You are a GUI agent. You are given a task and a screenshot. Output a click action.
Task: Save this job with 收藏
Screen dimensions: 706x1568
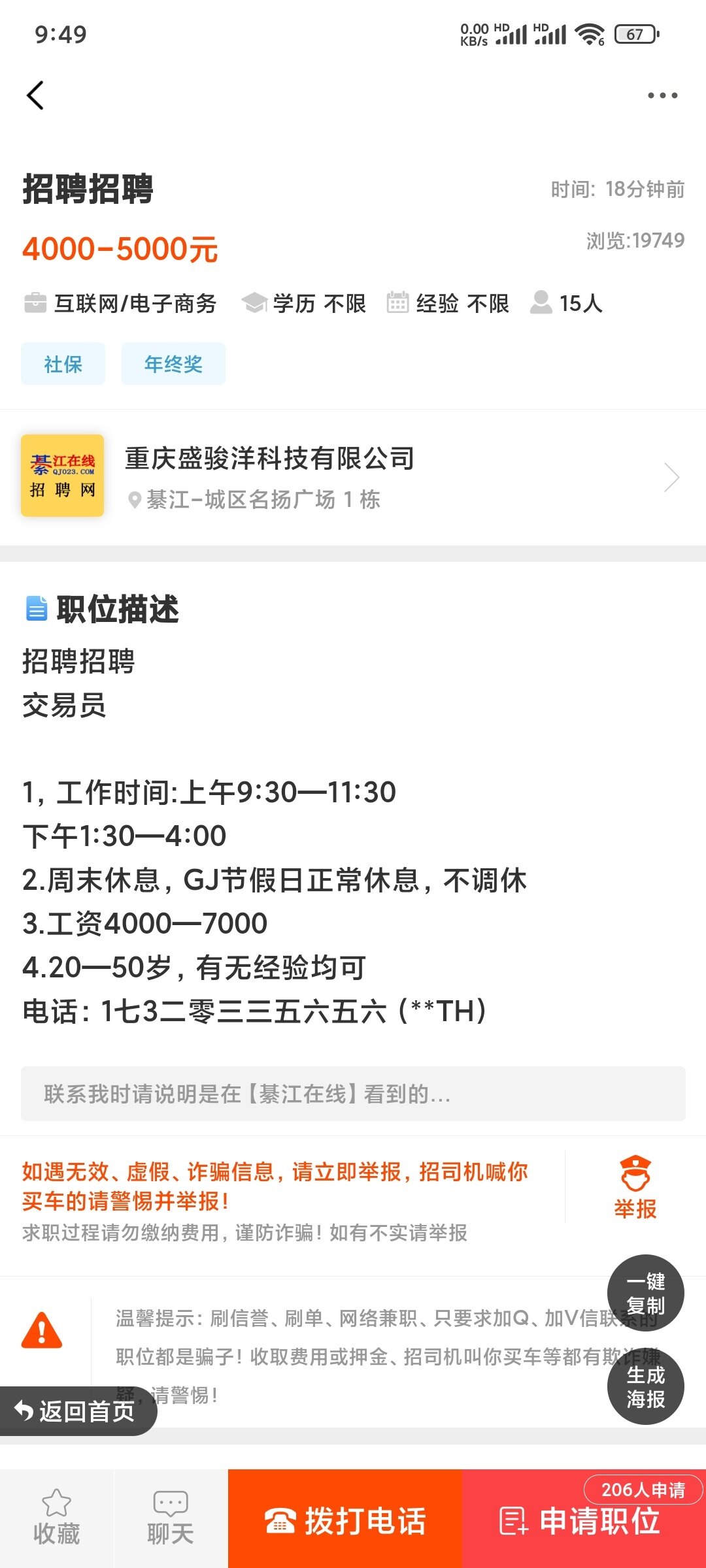tap(57, 1518)
